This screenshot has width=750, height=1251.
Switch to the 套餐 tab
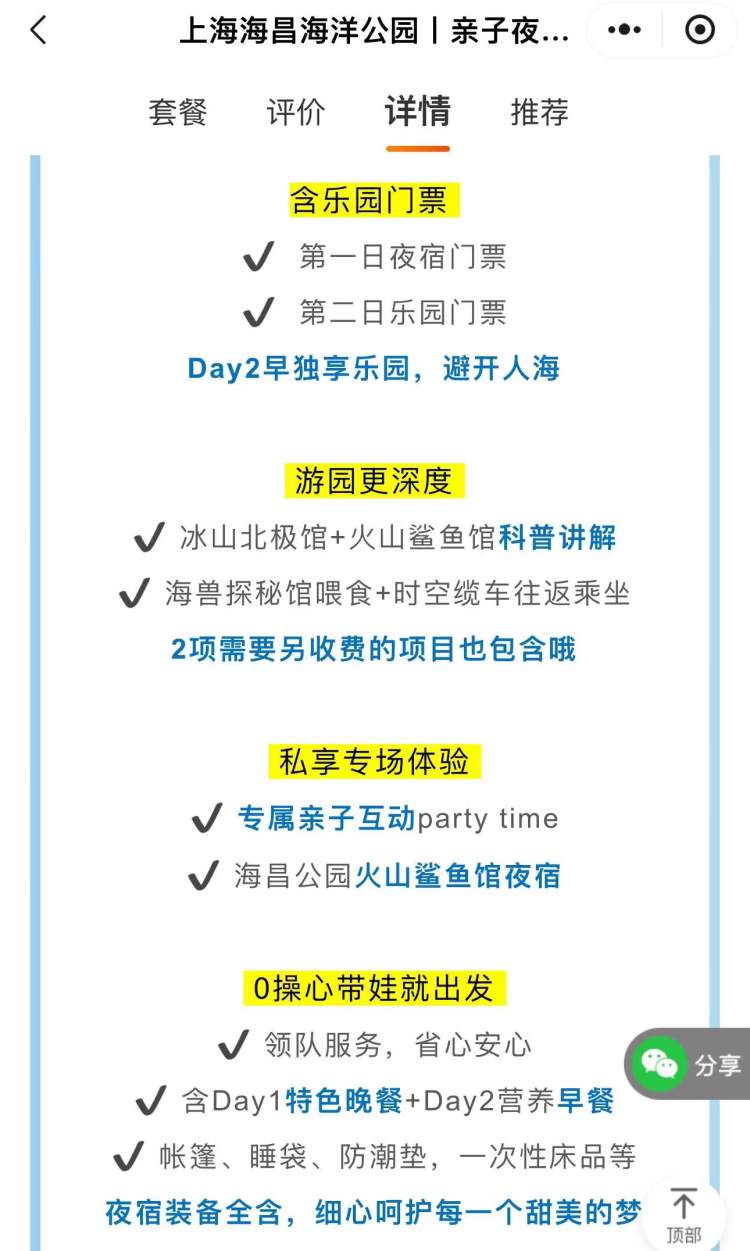tap(178, 112)
